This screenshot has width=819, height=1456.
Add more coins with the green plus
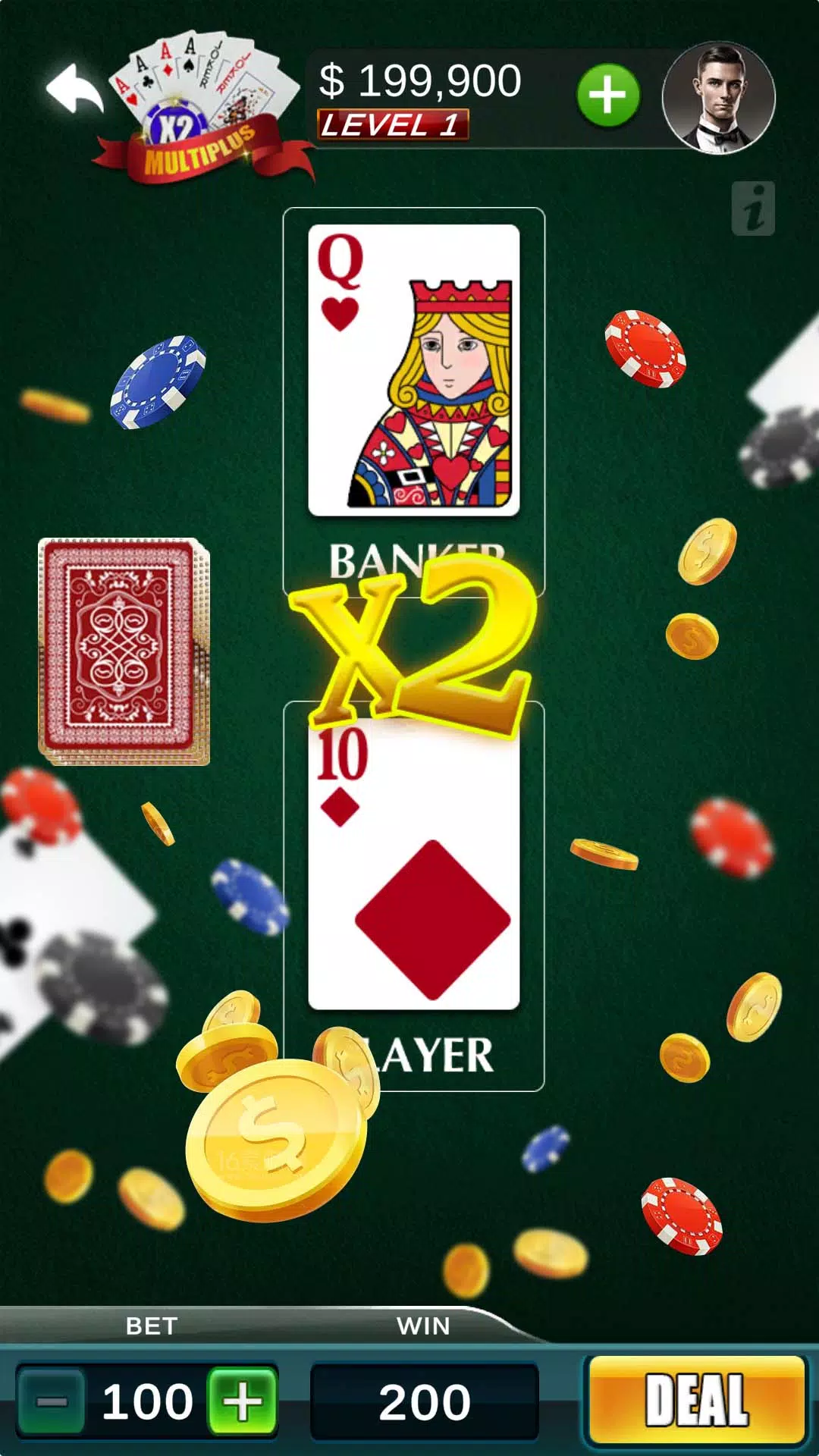(608, 96)
